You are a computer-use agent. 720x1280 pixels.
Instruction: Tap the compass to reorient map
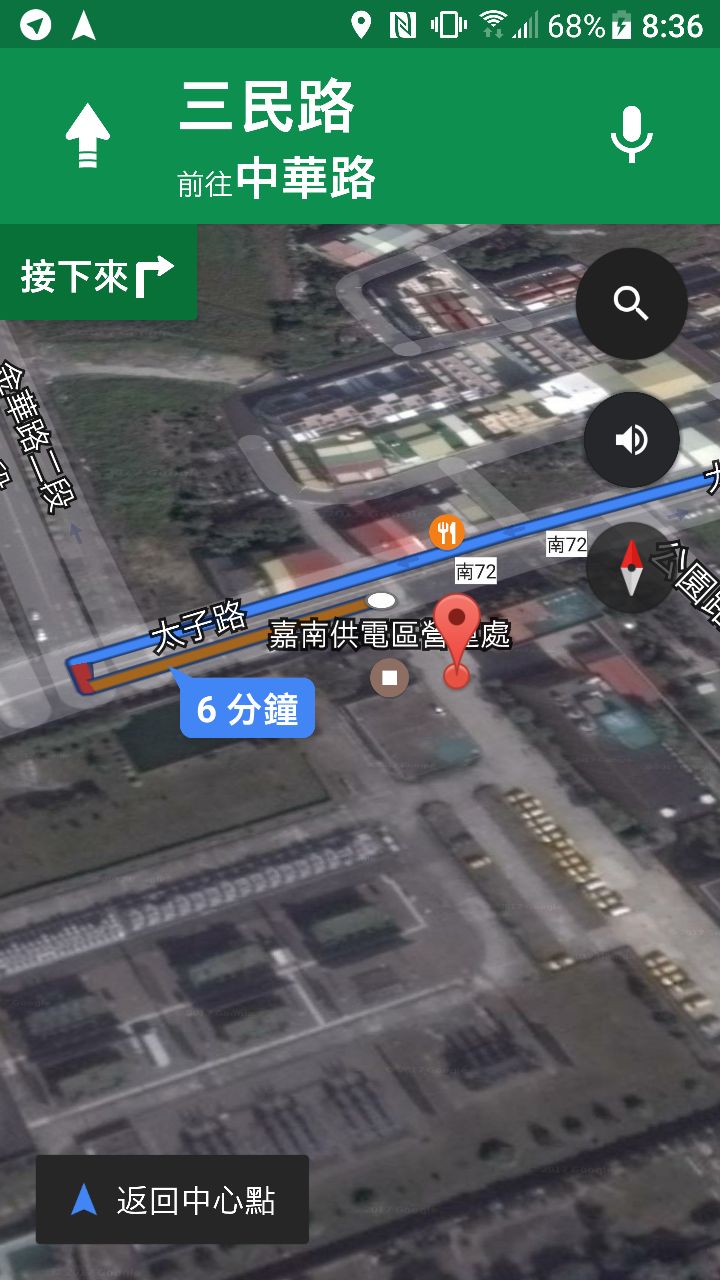pyautogui.click(x=630, y=568)
